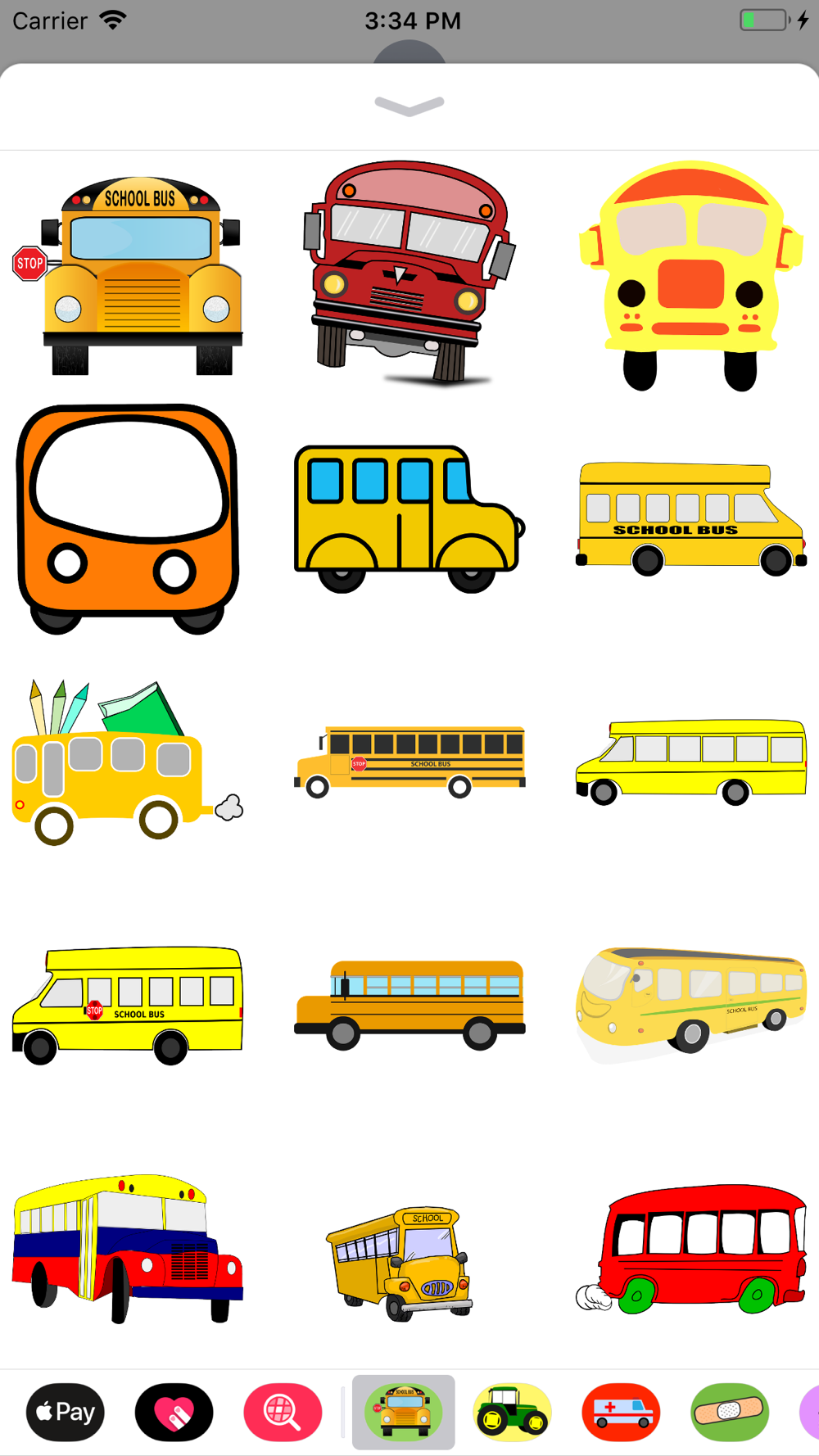Select the orange rounded bus sticker
This screenshot has width=819, height=1456.
128,518
